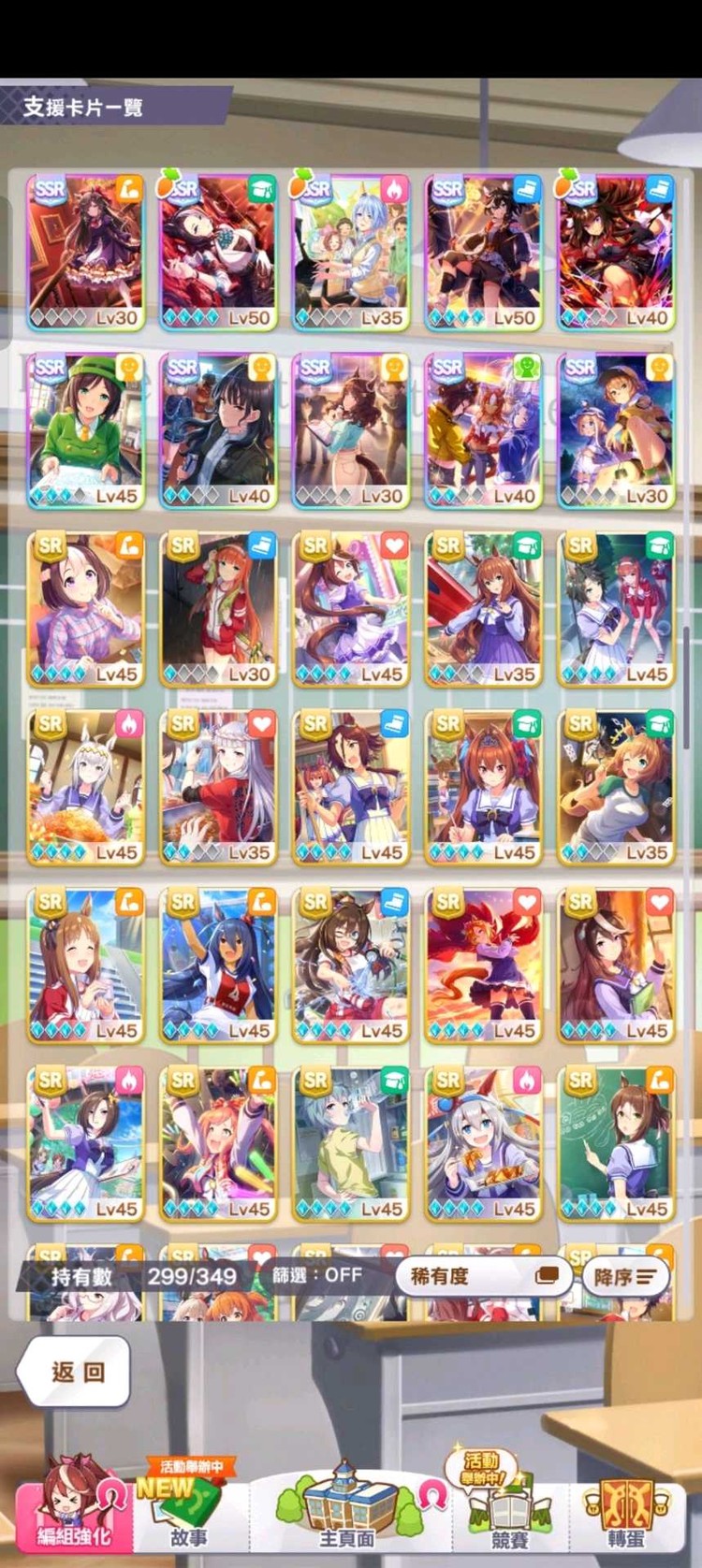Open the SR orange-haired girl card Lv30
This screenshot has height=1568, width=702.
click(218, 609)
